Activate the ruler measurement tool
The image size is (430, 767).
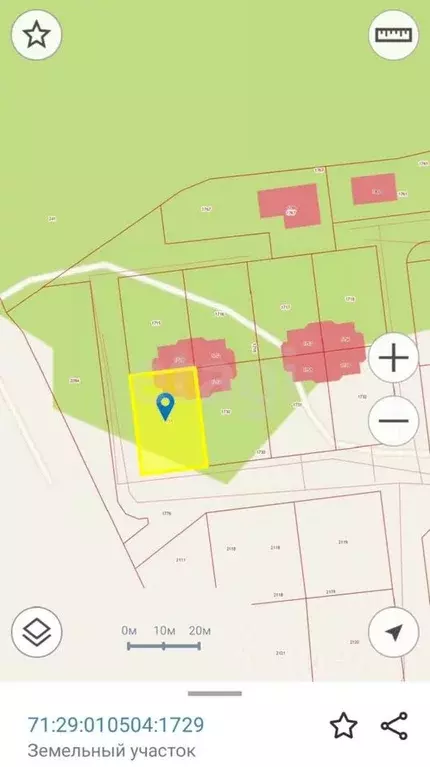pyautogui.click(x=393, y=35)
